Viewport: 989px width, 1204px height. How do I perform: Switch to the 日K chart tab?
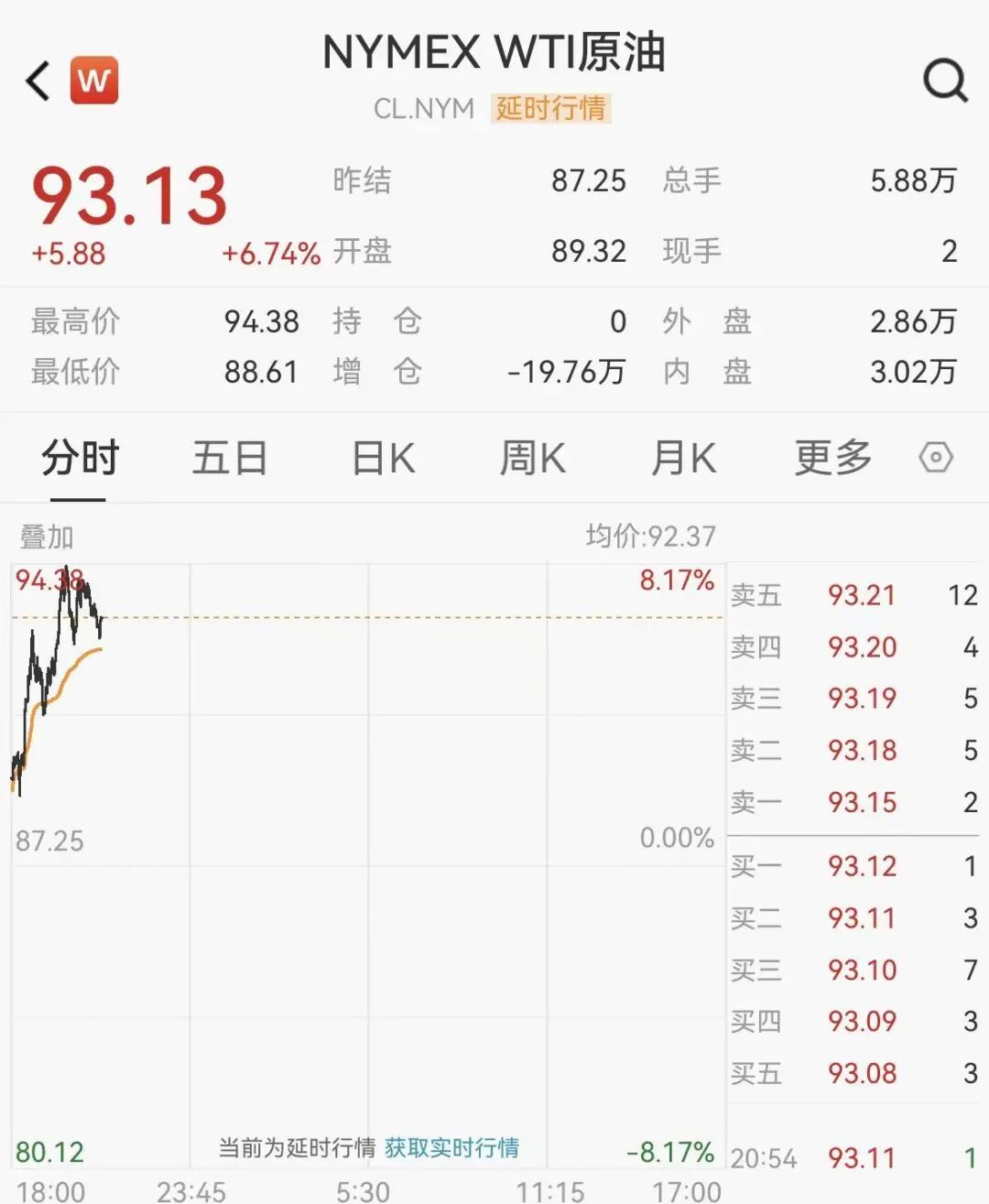click(x=384, y=458)
